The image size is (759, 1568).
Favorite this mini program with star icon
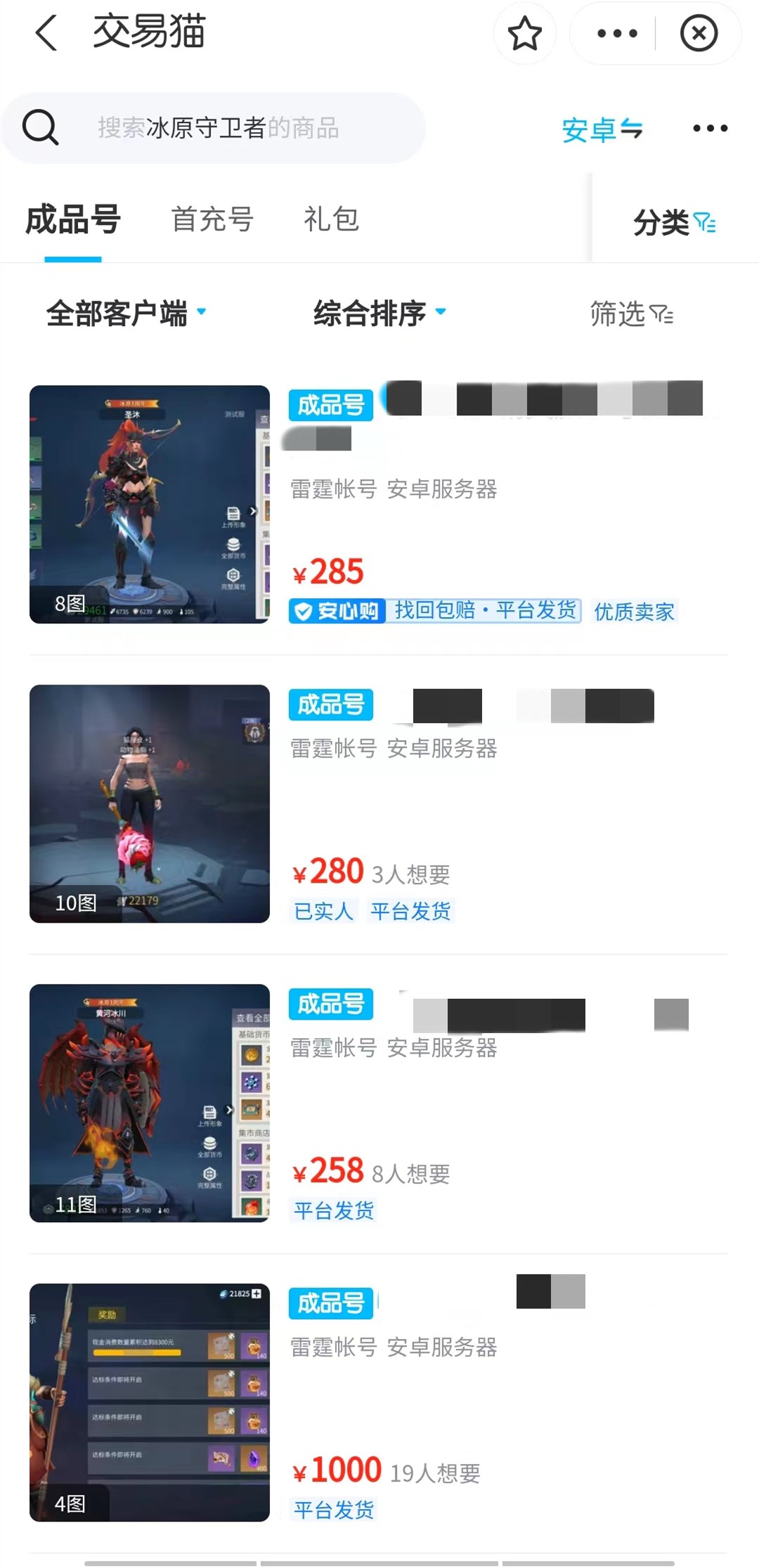coord(524,33)
